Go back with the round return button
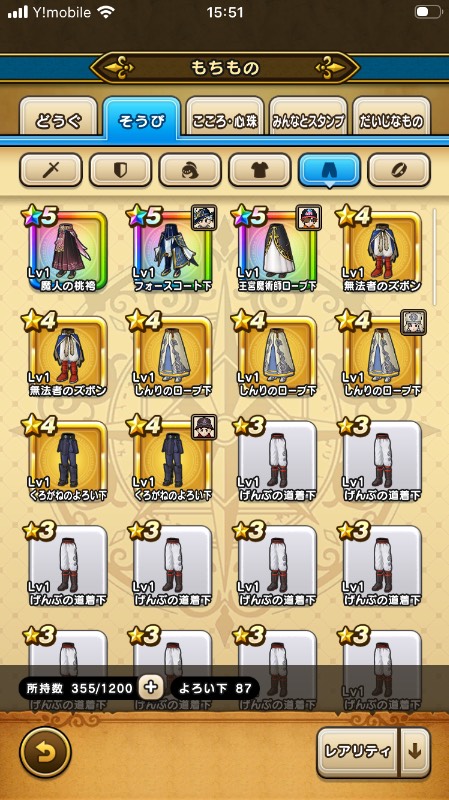The height and width of the screenshot is (800, 449). (45, 753)
